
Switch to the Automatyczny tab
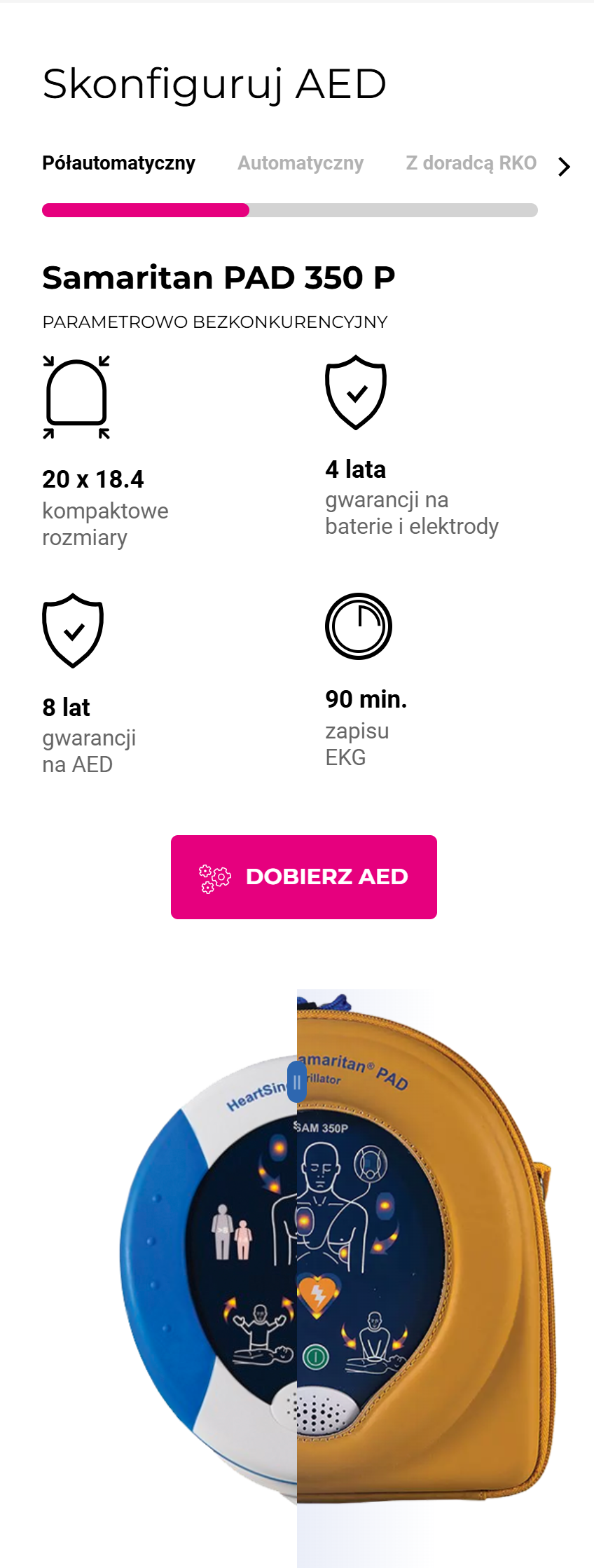301,163
